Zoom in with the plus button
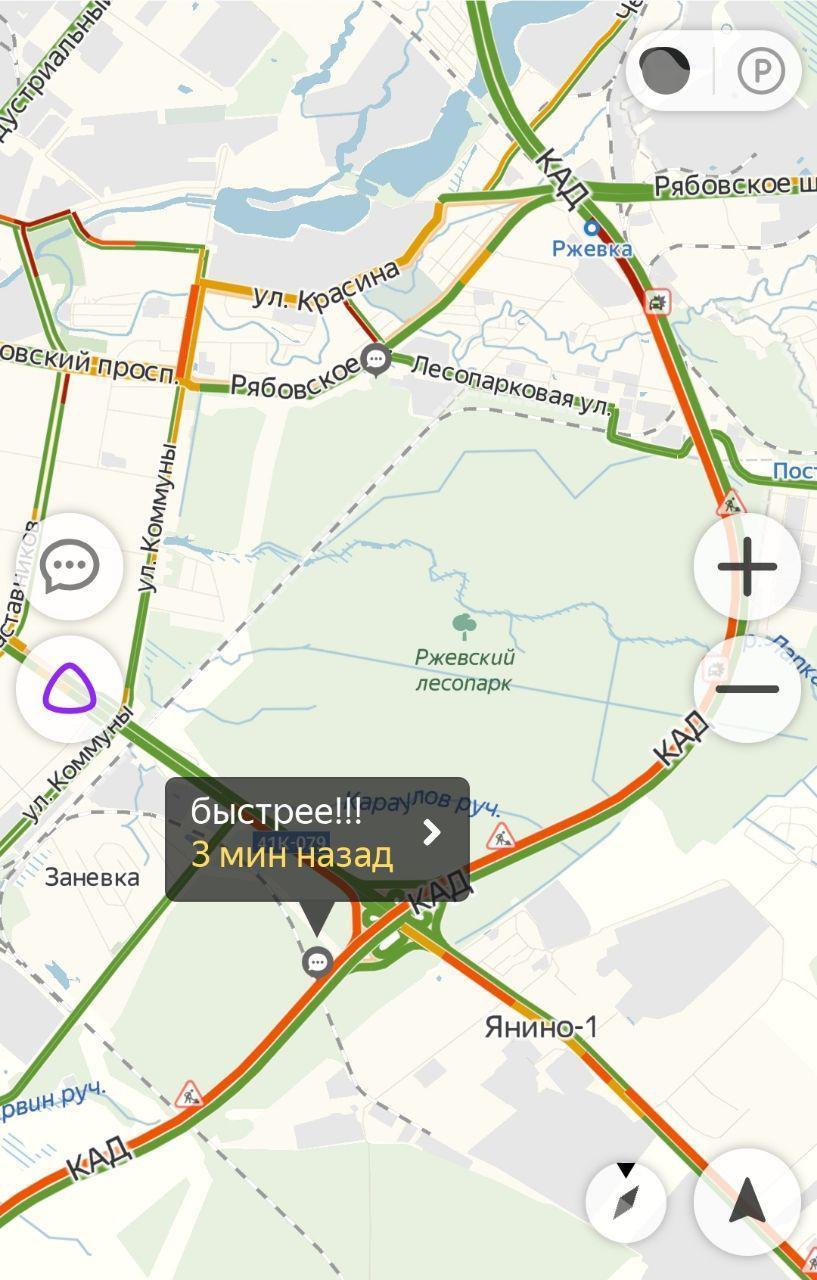 747,567
